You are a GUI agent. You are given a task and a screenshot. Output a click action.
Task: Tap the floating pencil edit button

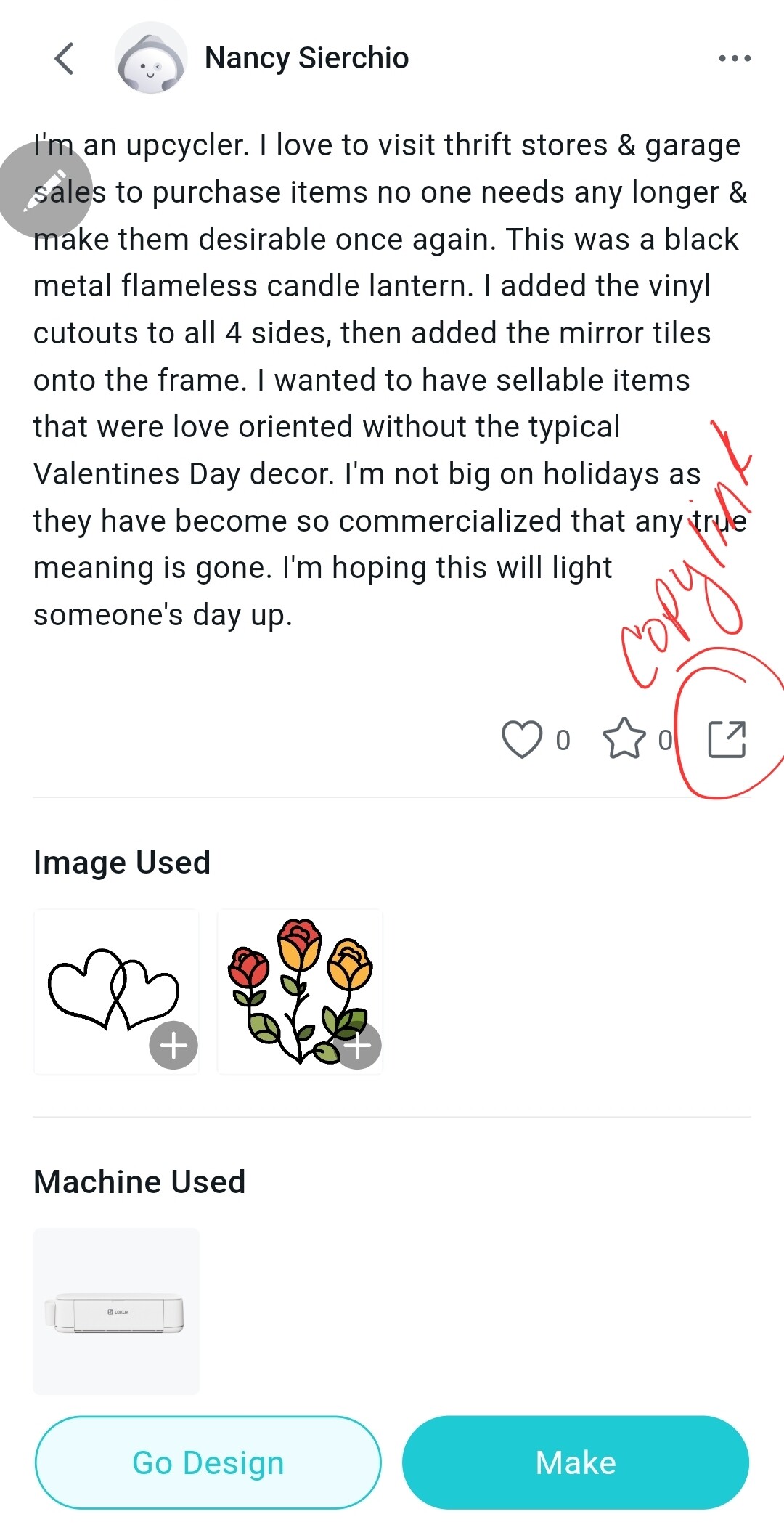point(45,190)
